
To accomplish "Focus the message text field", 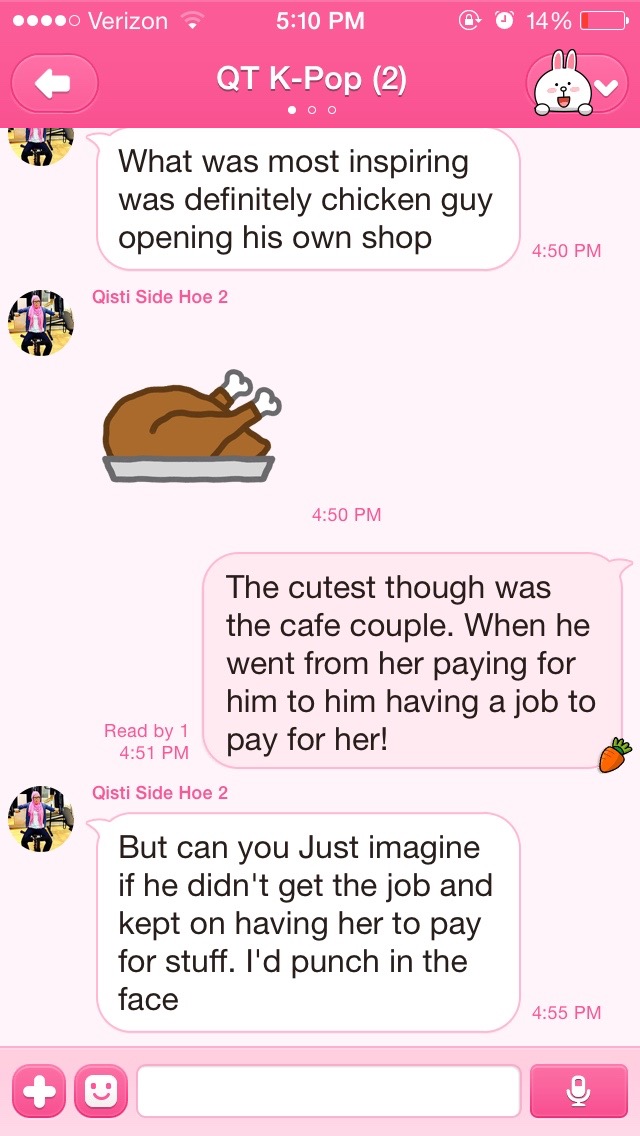I will point(328,1091).
